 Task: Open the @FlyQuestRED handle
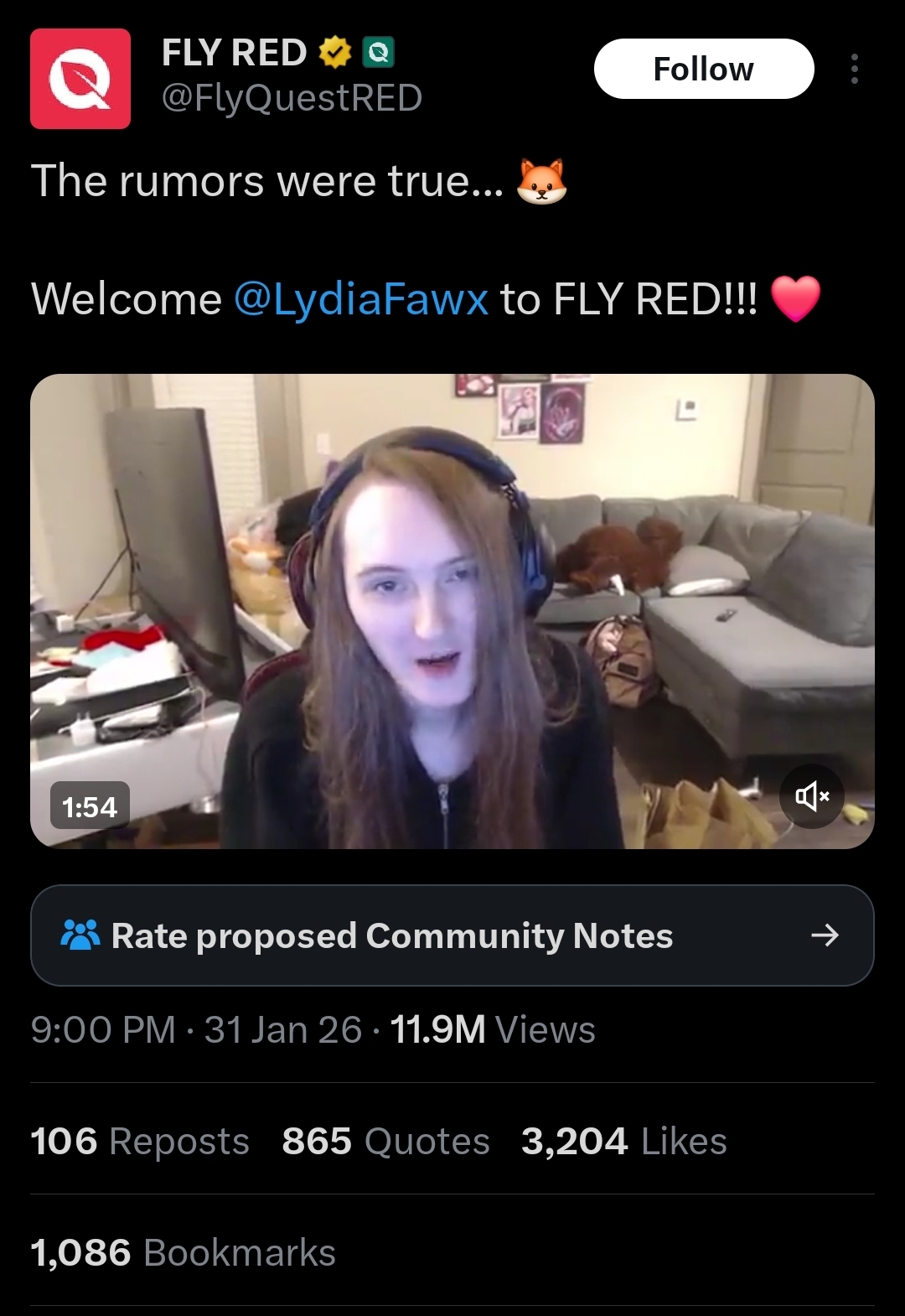(x=292, y=98)
